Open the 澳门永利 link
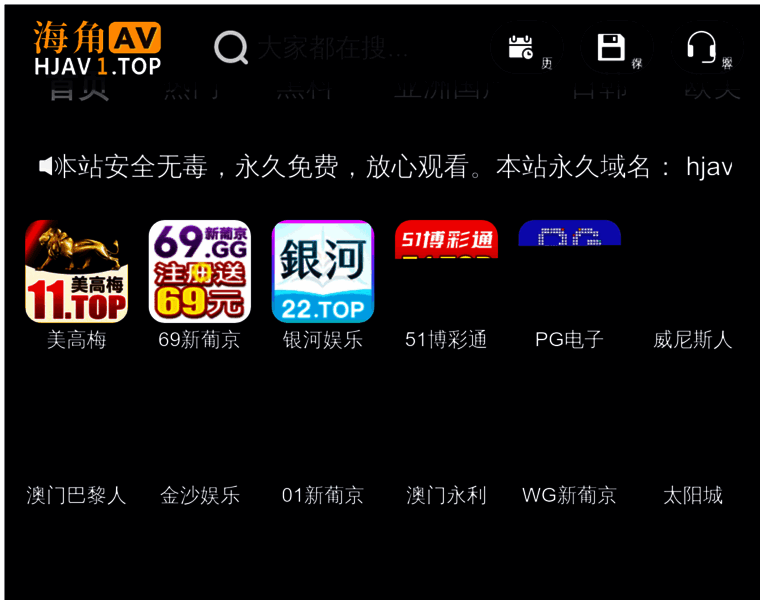760x600 pixels. (446, 495)
